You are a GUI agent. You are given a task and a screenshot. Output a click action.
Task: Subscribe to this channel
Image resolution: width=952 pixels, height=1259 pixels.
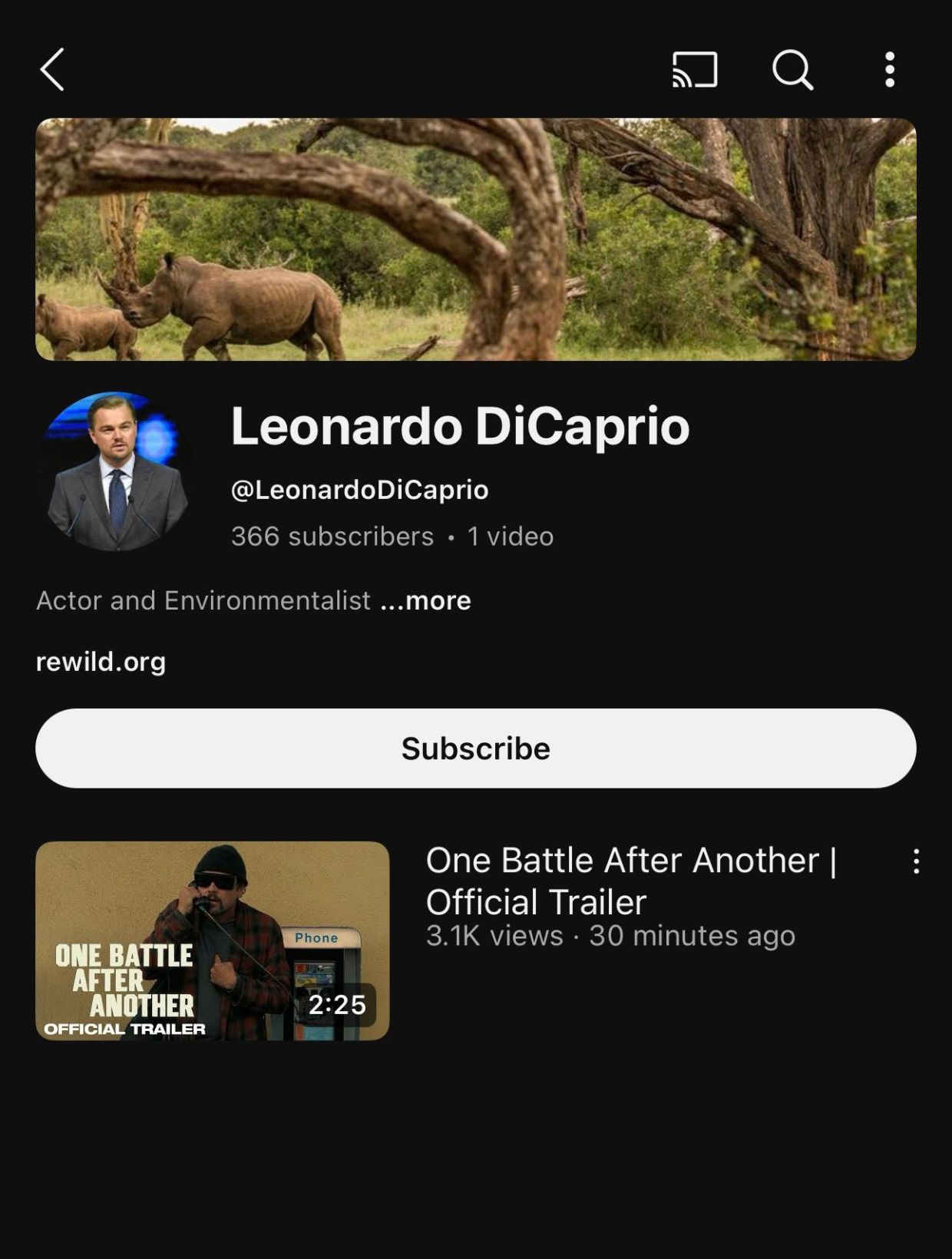(475, 748)
